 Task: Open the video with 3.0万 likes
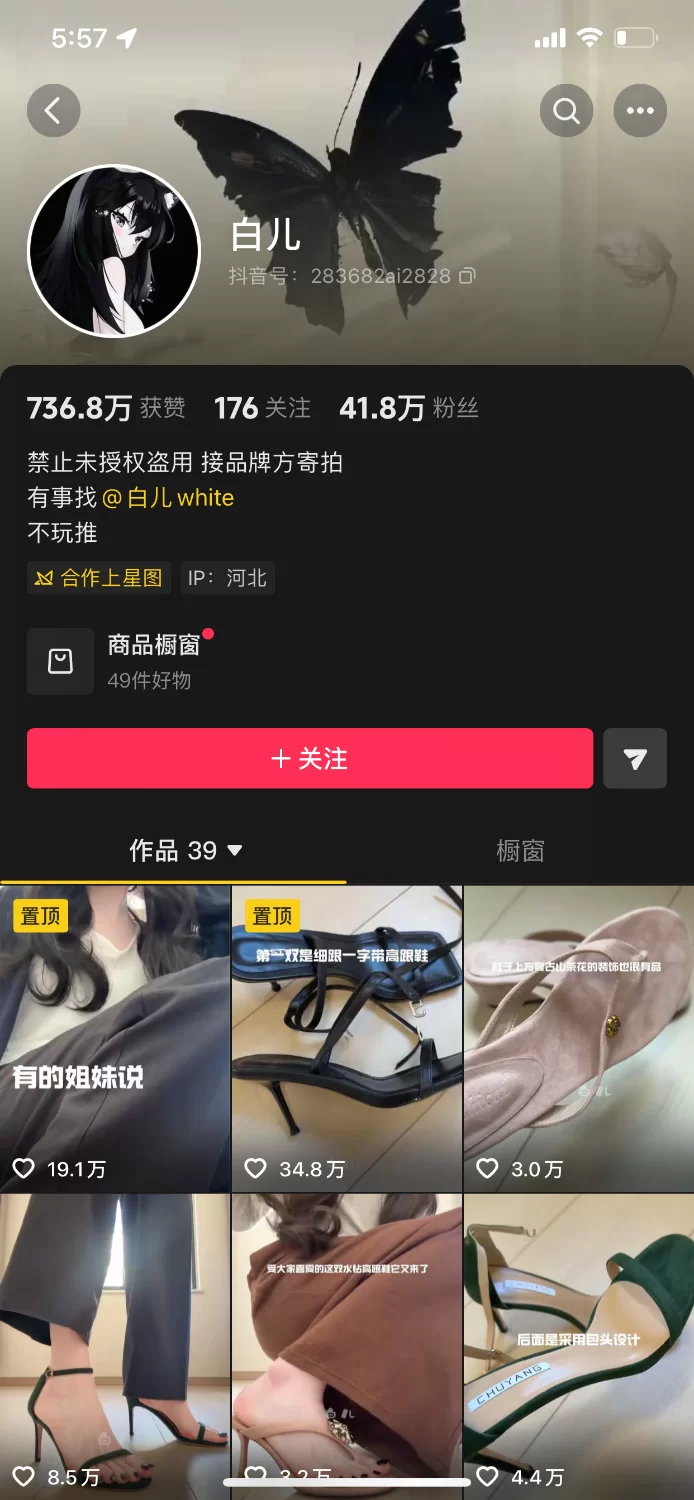coord(579,1040)
